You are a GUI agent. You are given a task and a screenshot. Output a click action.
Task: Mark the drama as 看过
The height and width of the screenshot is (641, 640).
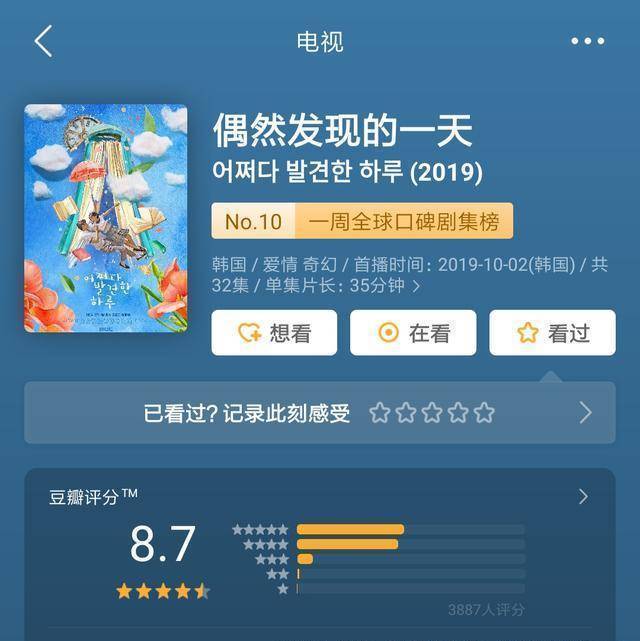pyautogui.click(x=552, y=333)
